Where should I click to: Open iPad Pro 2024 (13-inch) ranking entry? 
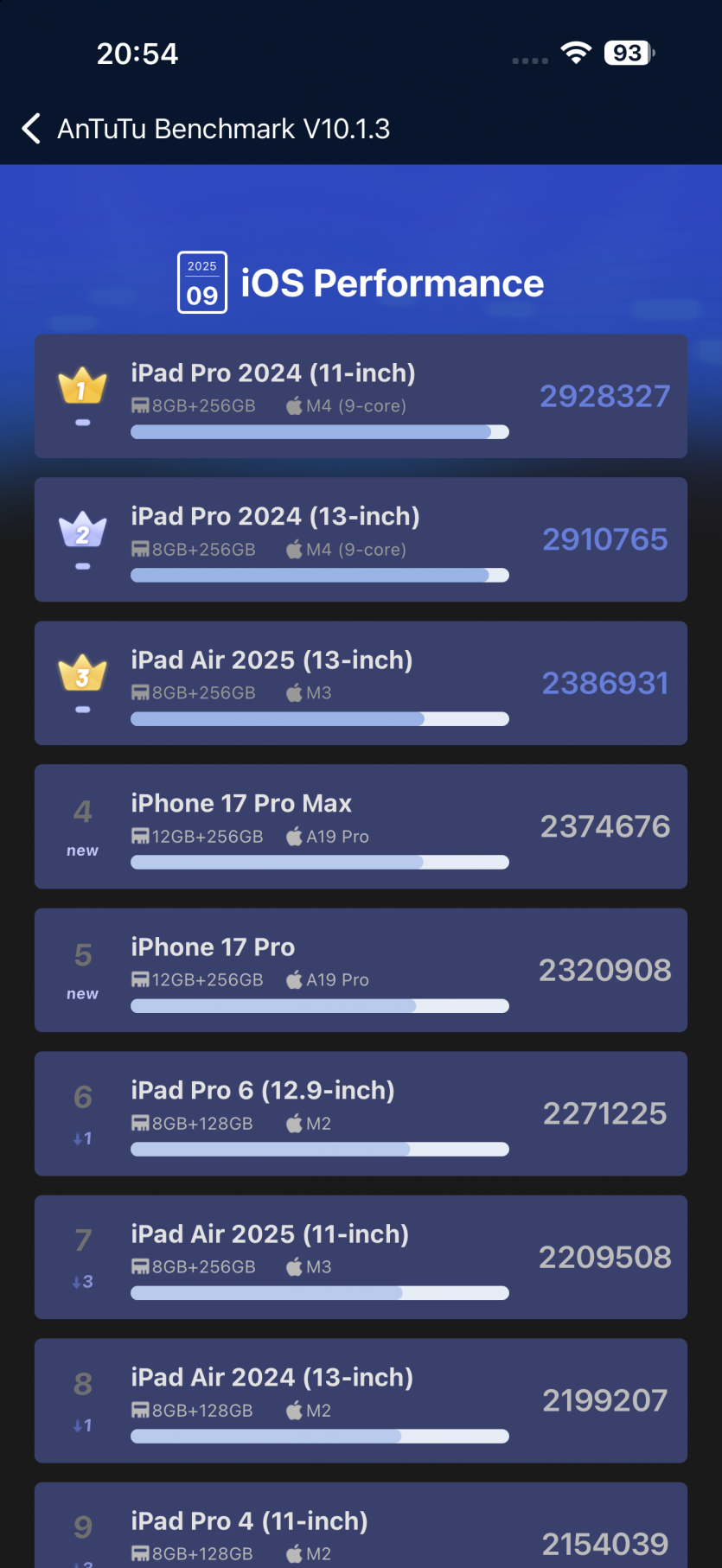coord(361,539)
